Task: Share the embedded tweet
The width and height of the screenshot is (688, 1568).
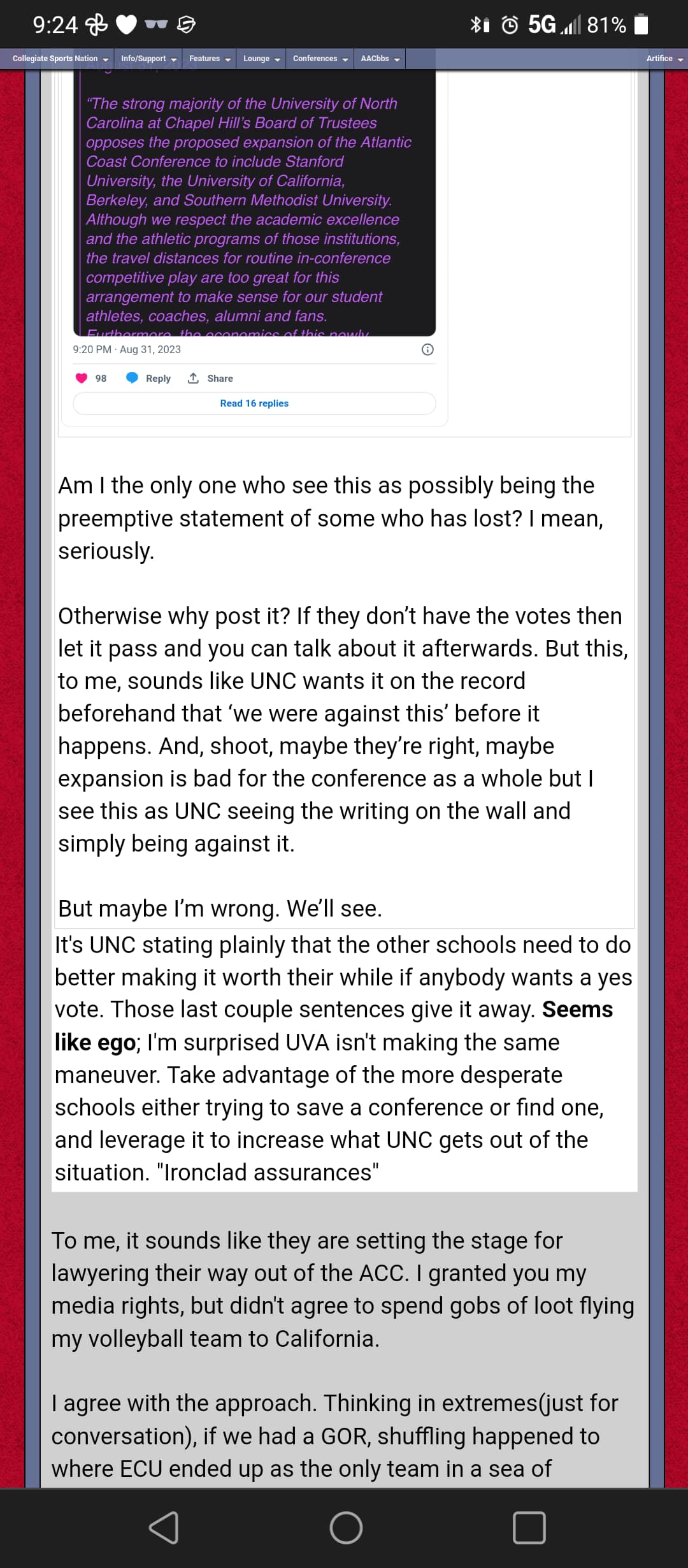Action: tap(211, 378)
